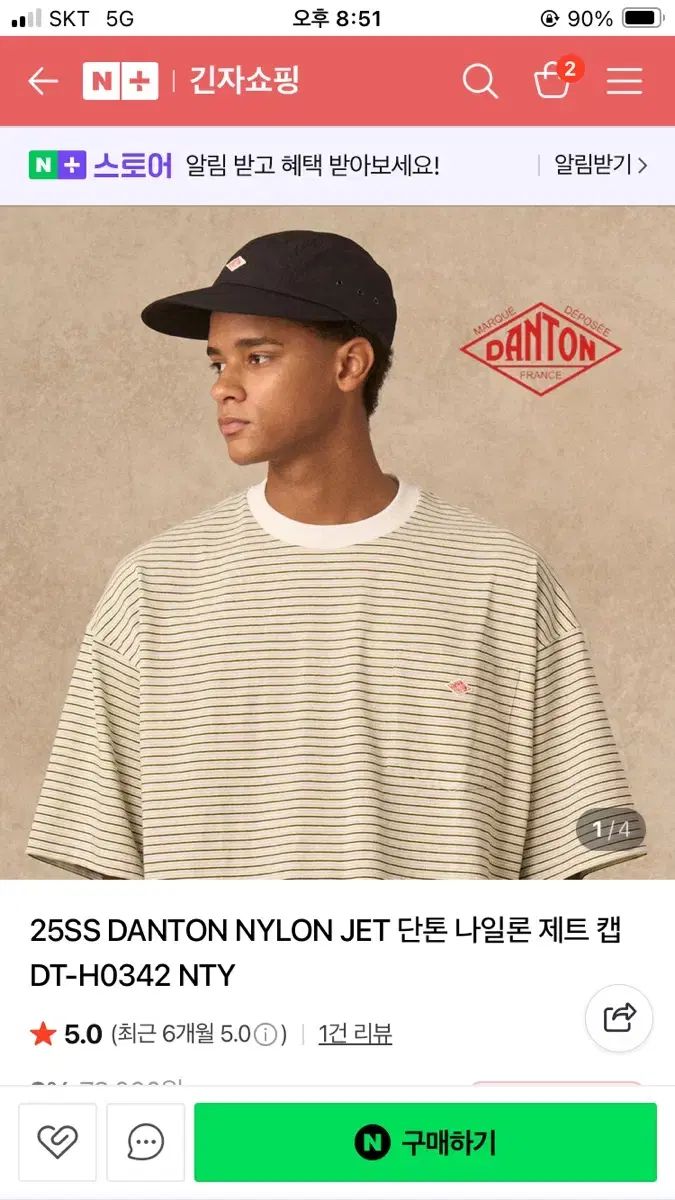Open the N+ store home logo

coord(120,81)
